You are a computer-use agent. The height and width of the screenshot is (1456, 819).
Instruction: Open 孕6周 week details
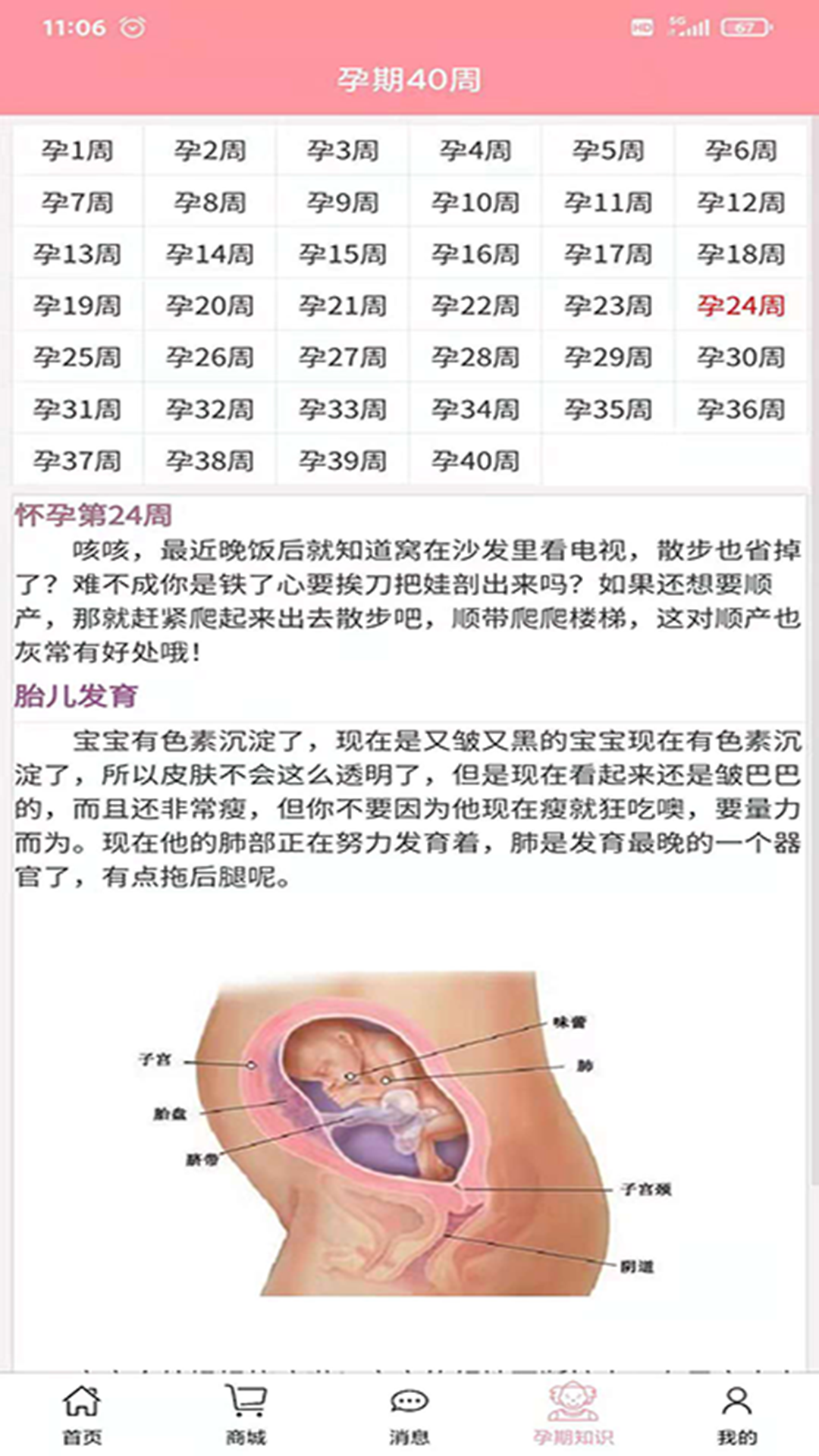[x=741, y=150]
